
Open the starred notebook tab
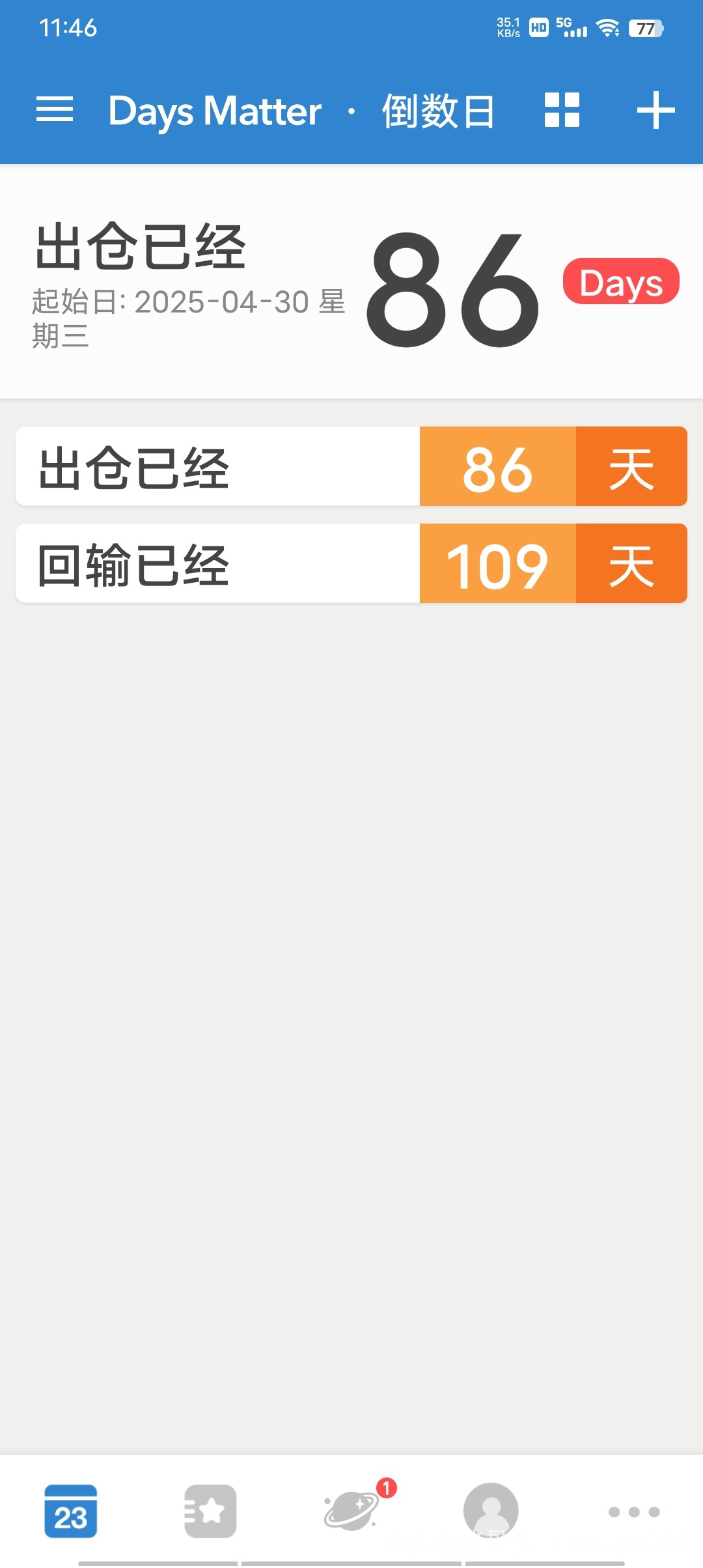click(x=210, y=1511)
